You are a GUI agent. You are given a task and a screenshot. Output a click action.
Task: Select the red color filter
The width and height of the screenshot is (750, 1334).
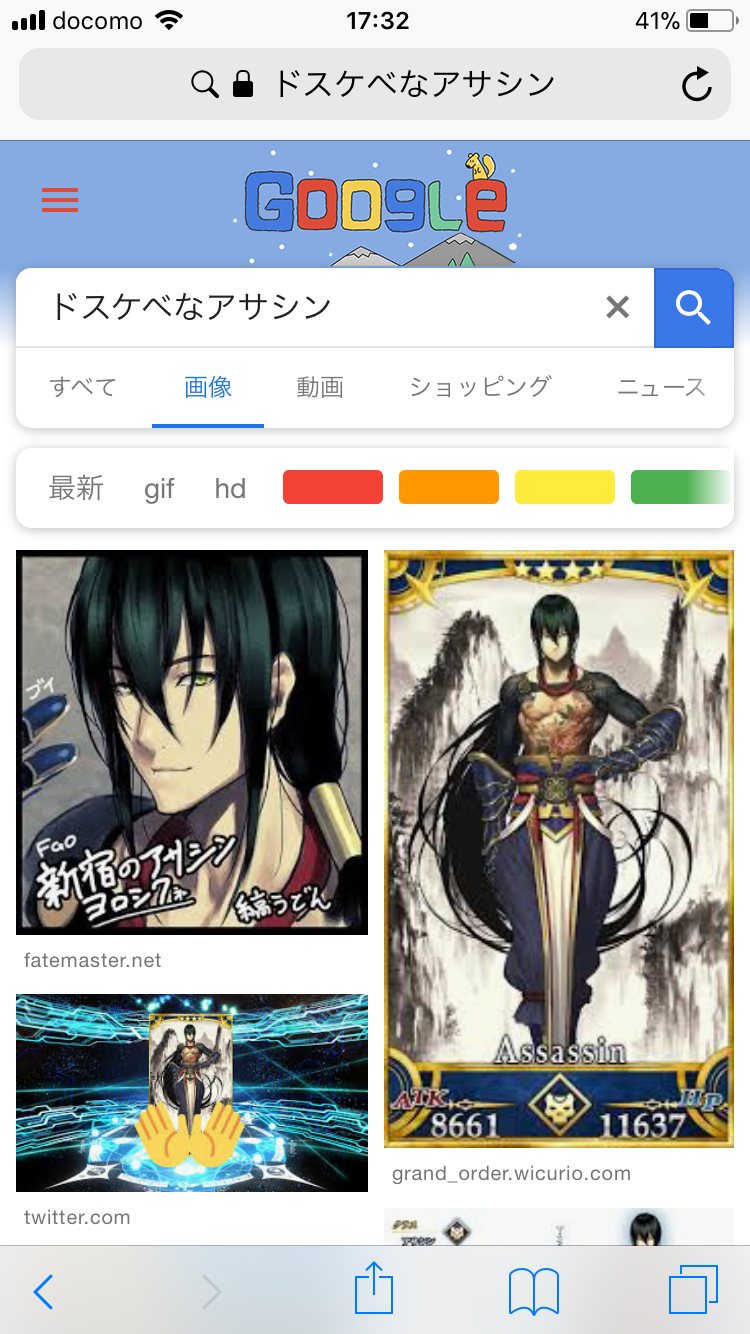pos(333,487)
